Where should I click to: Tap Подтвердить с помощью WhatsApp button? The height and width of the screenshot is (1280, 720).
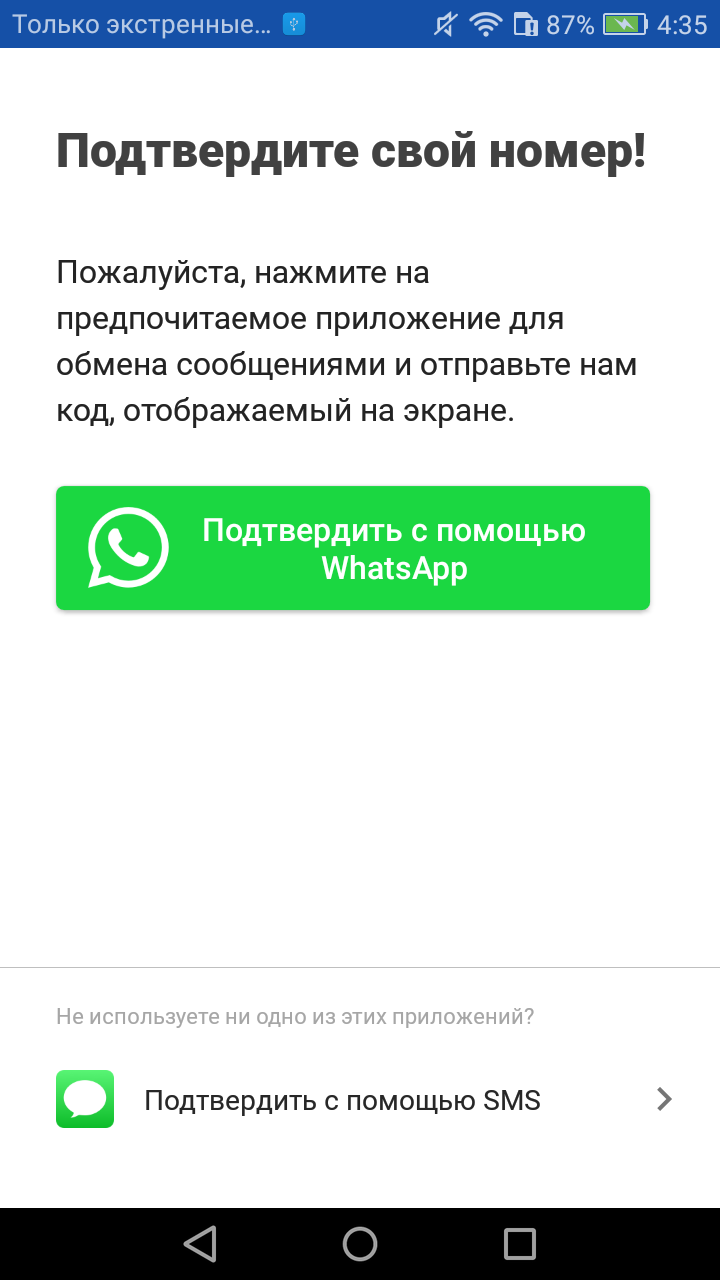point(352,548)
